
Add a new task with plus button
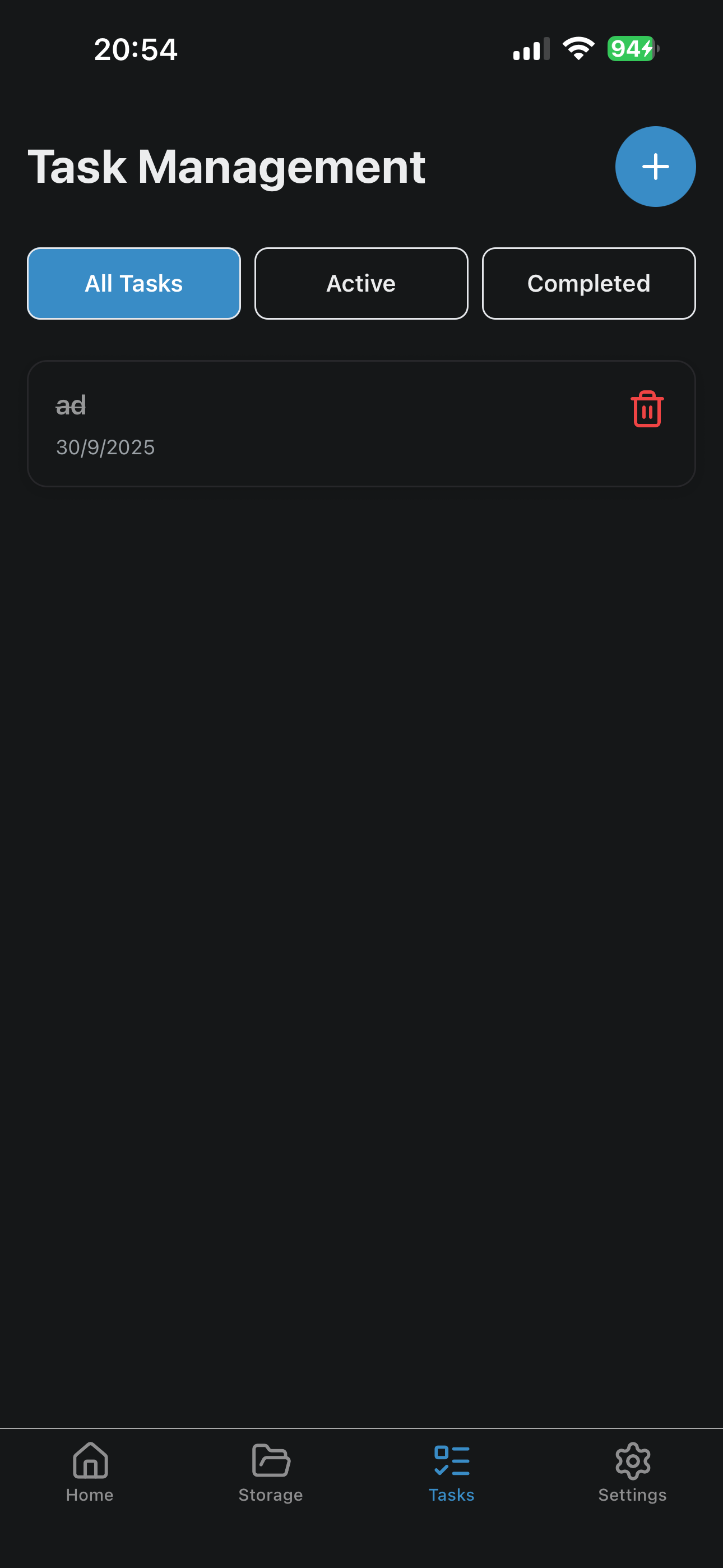(655, 166)
